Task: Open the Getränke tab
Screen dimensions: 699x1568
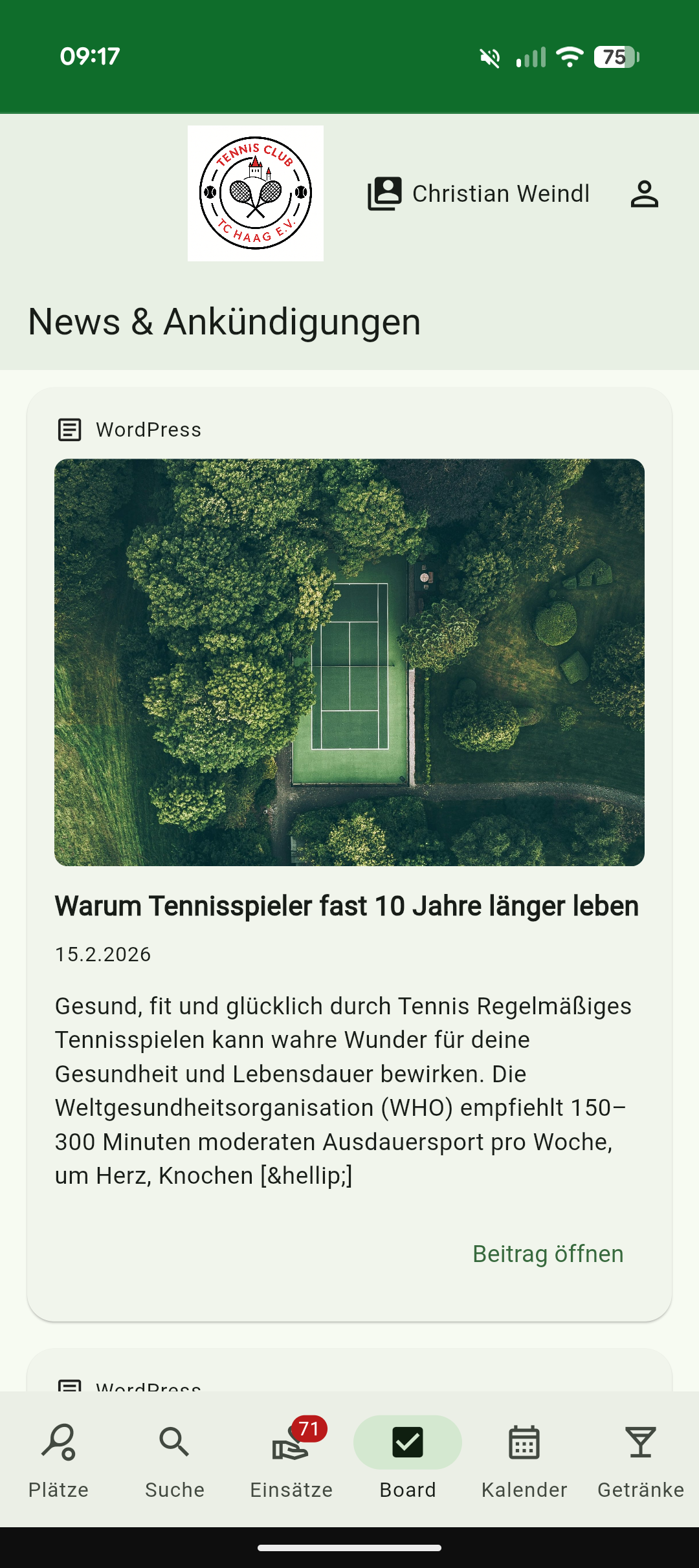Action: [641, 1459]
